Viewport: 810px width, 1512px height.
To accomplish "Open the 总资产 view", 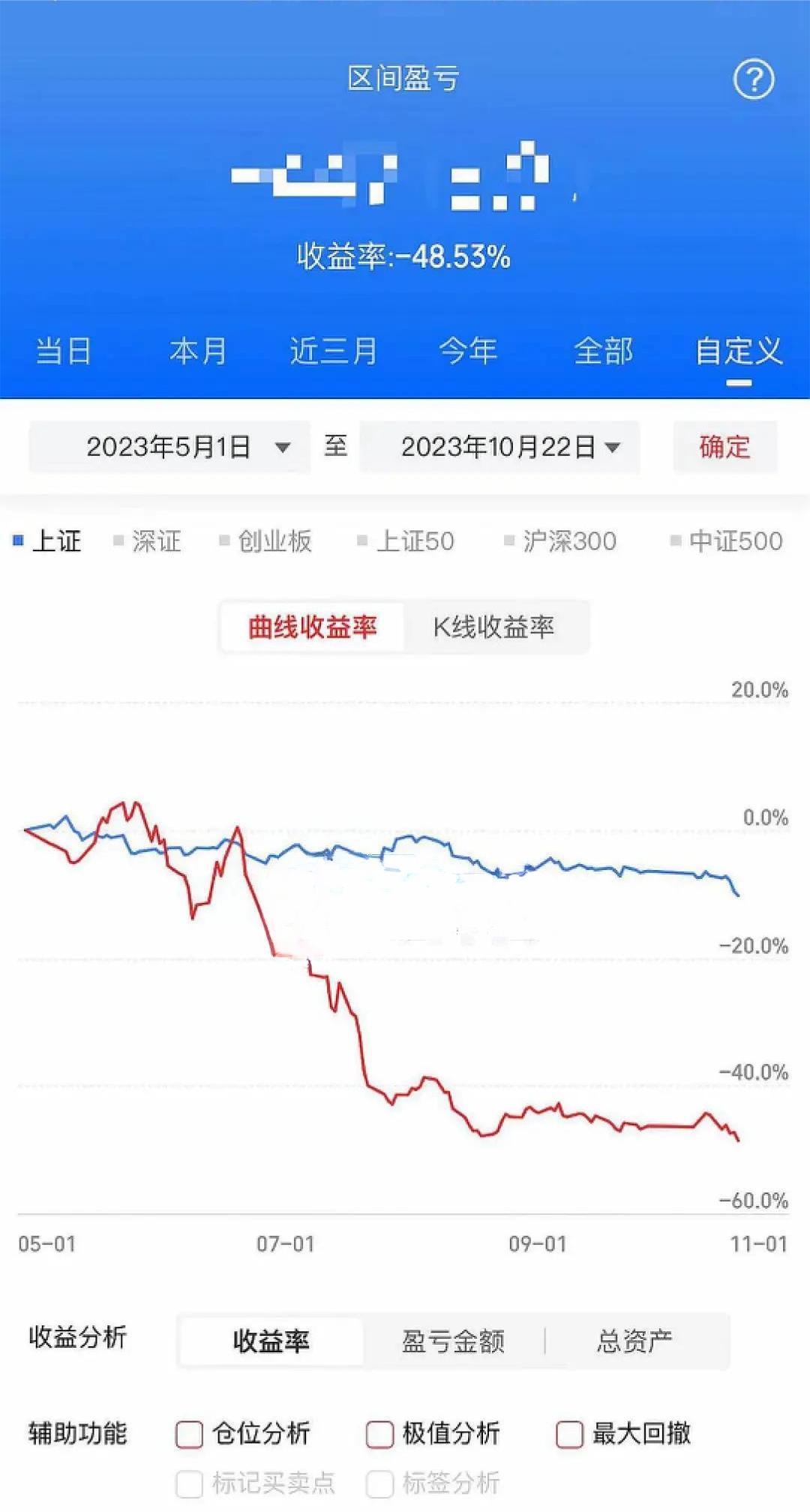I will click(636, 1342).
